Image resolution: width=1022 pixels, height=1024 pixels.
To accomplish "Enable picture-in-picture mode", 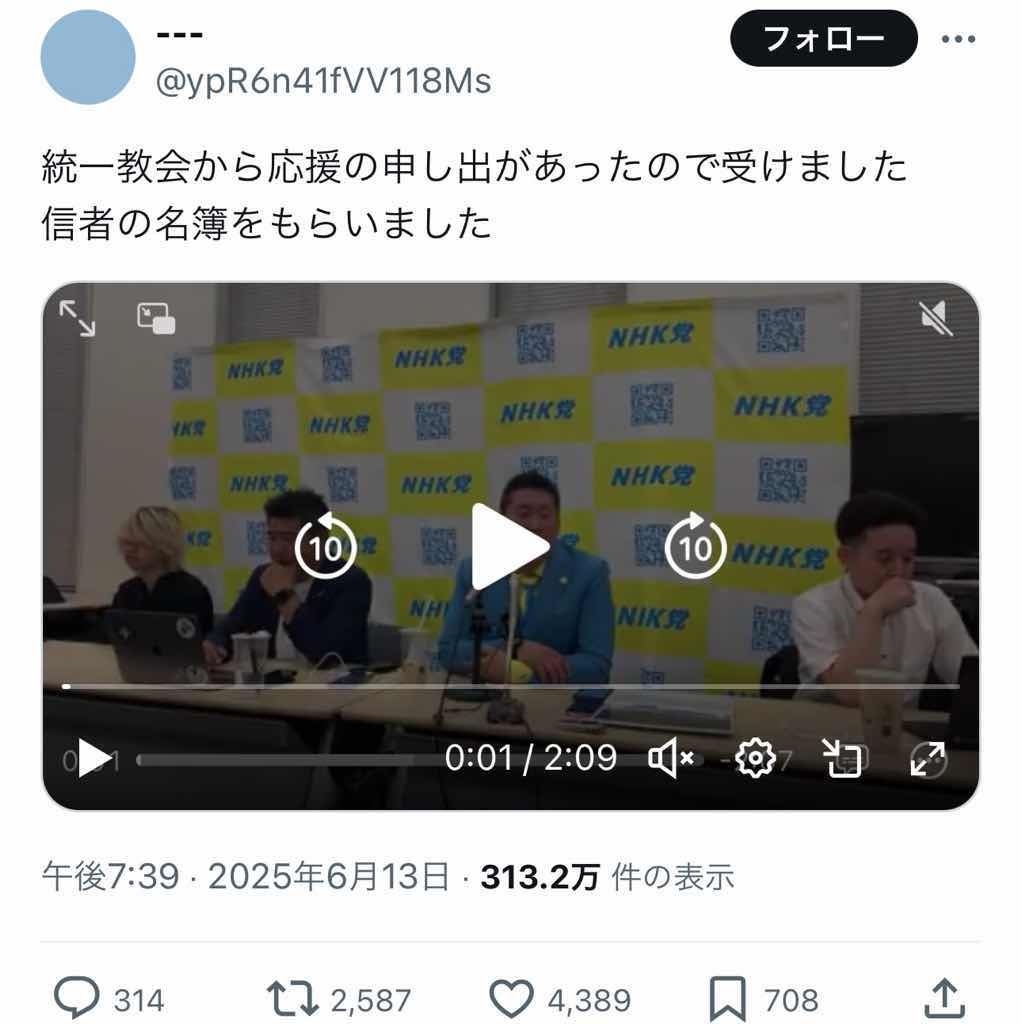I will click(156, 318).
